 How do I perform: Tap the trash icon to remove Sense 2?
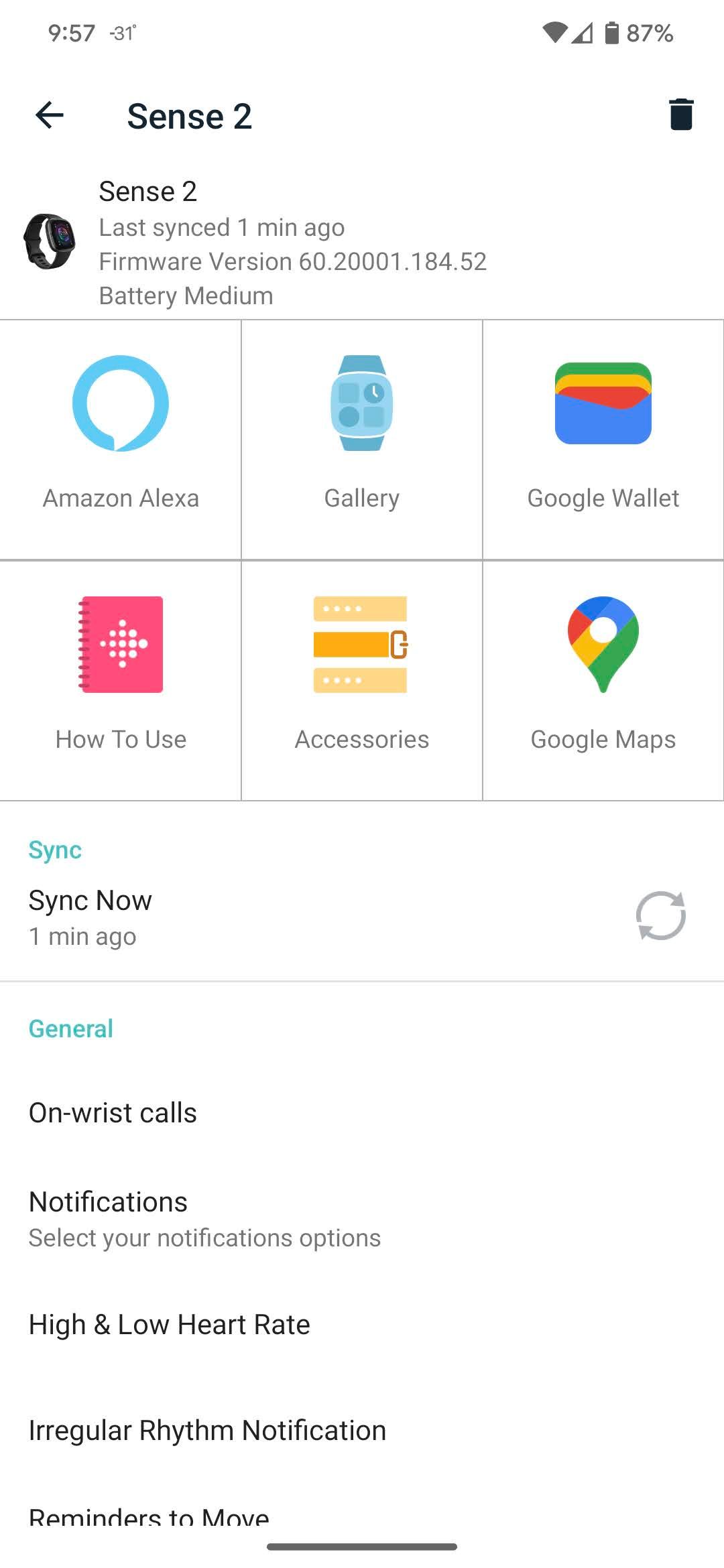pyautogui.click(x=680, y=115)
